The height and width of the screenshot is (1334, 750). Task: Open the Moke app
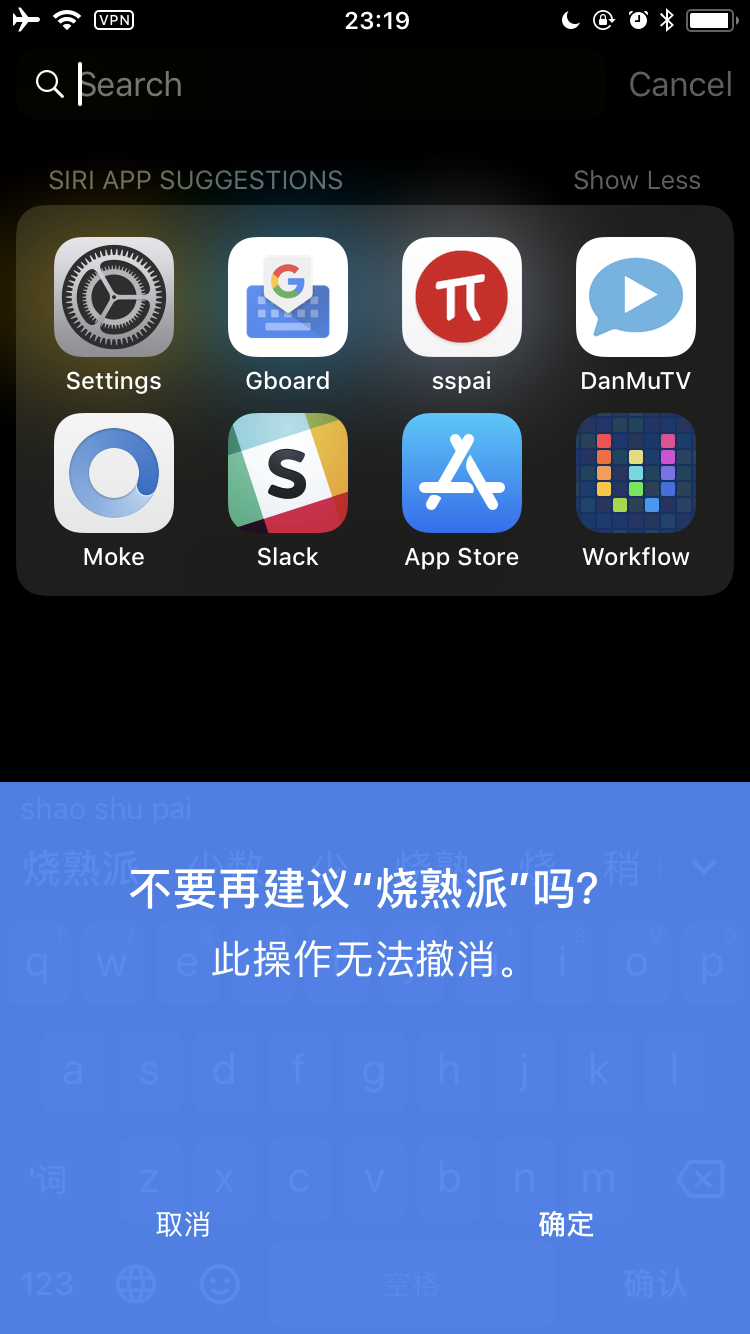tap(114, 473)
